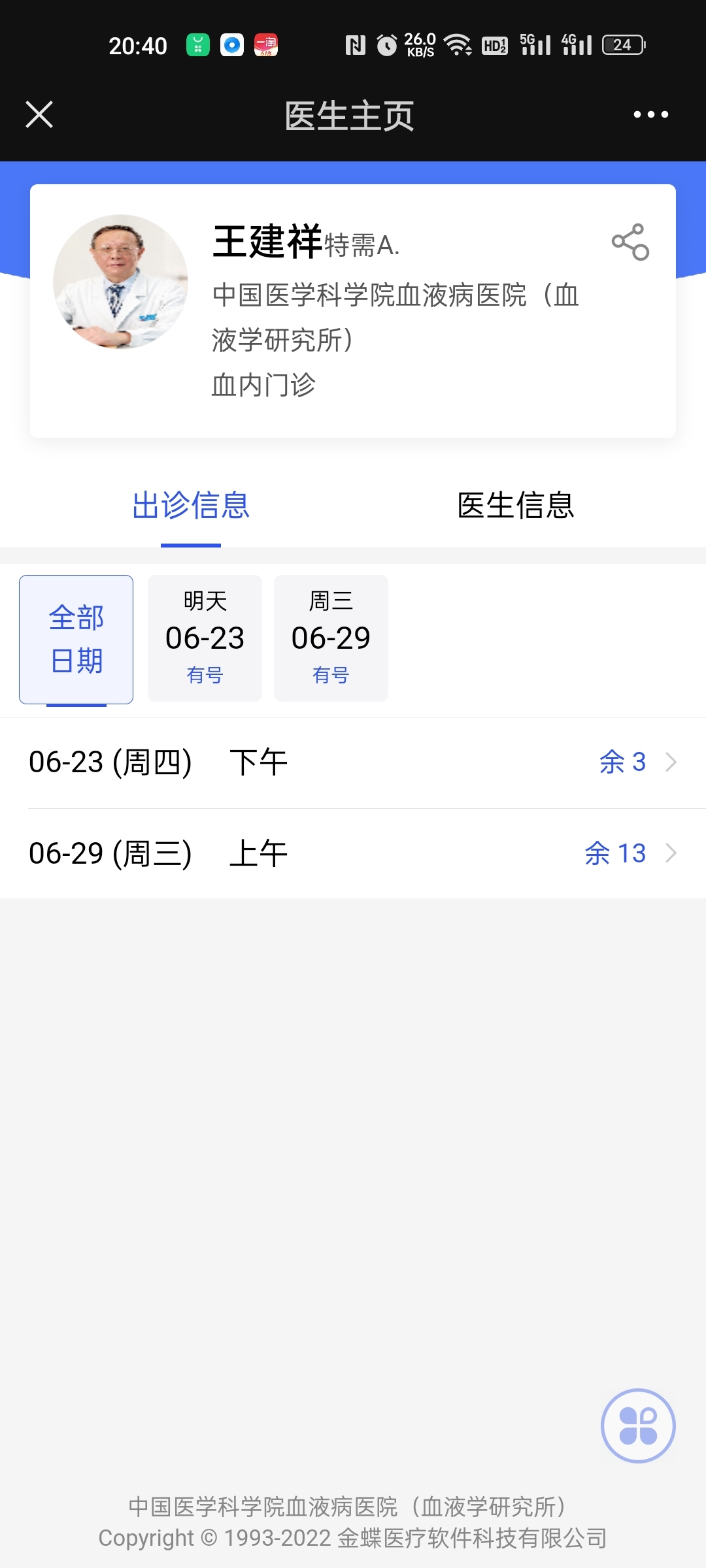The image size is (706, 1568).
Task: Open 06-23 下午 appointment slot
Action: click(x=353, y=762)
